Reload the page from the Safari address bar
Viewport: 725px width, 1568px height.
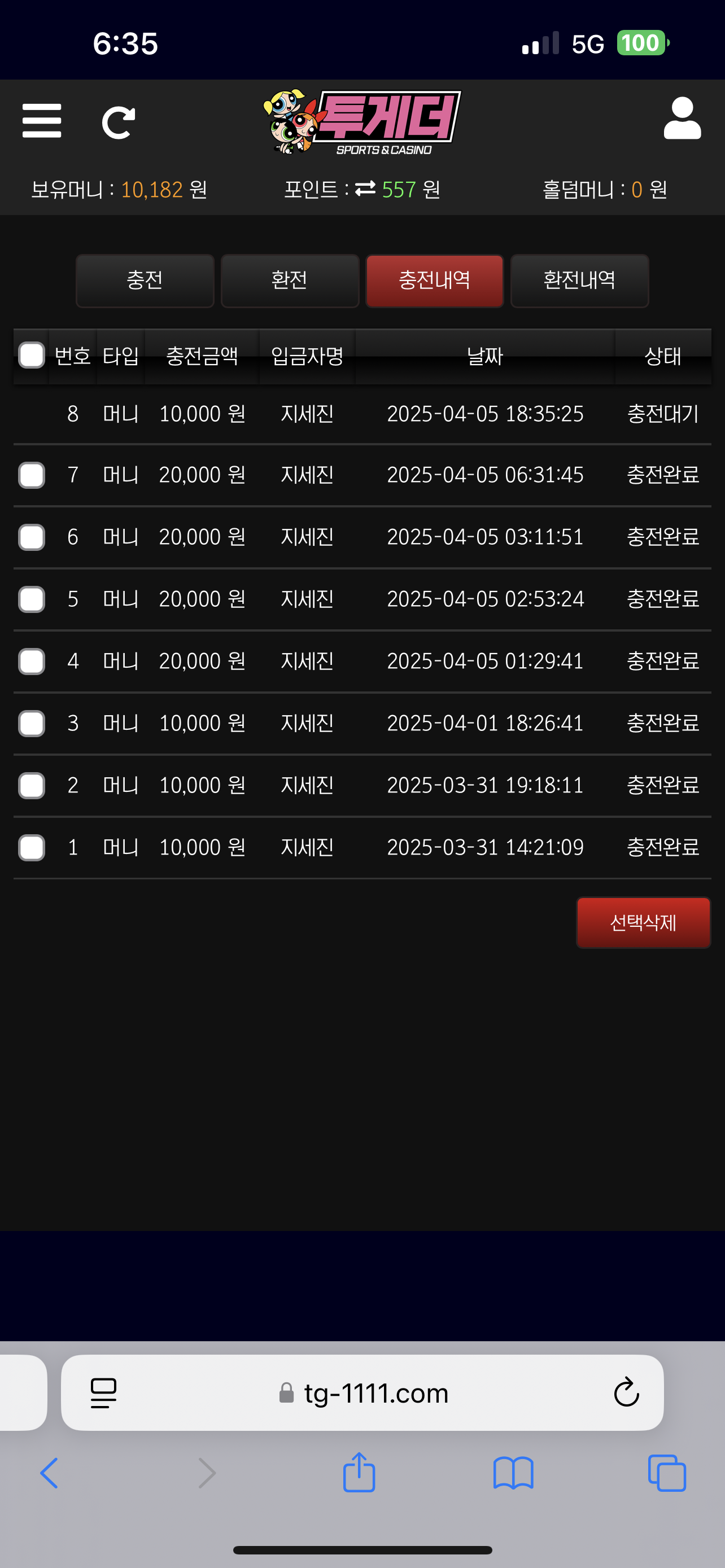pyautogui.click(x=626, y=1392)
